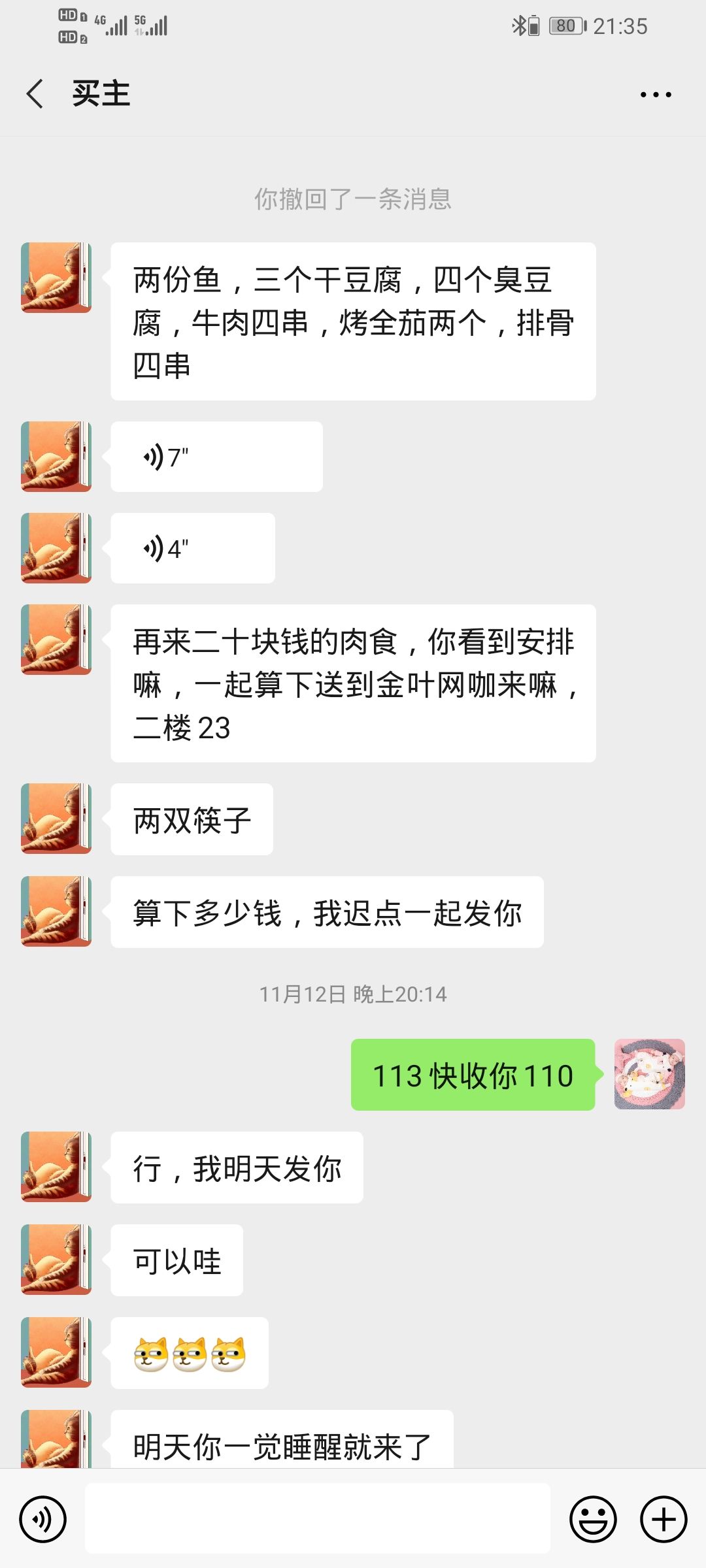Open my own avatar beside 113 message
The width and height of the screenshot is (706, 1568).
[x=649, y=1074]
